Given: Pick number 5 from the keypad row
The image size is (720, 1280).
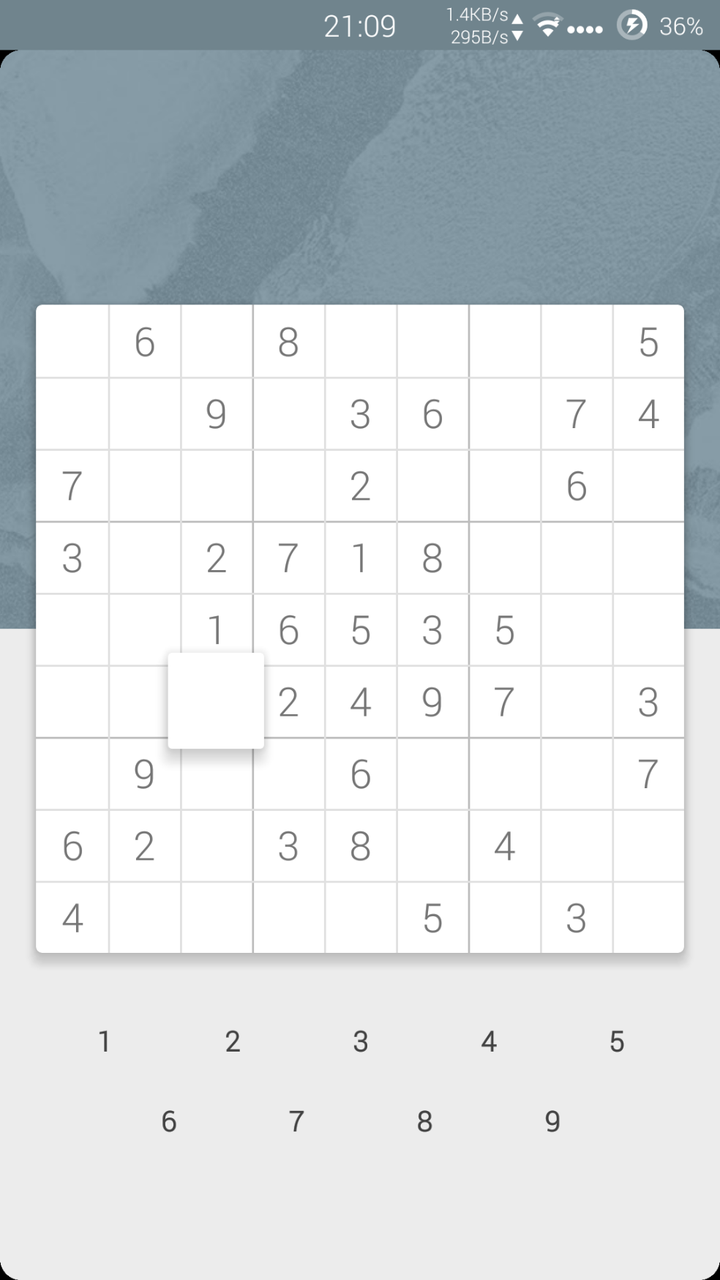Looking at the screenshot, I should pos(616,1042).
